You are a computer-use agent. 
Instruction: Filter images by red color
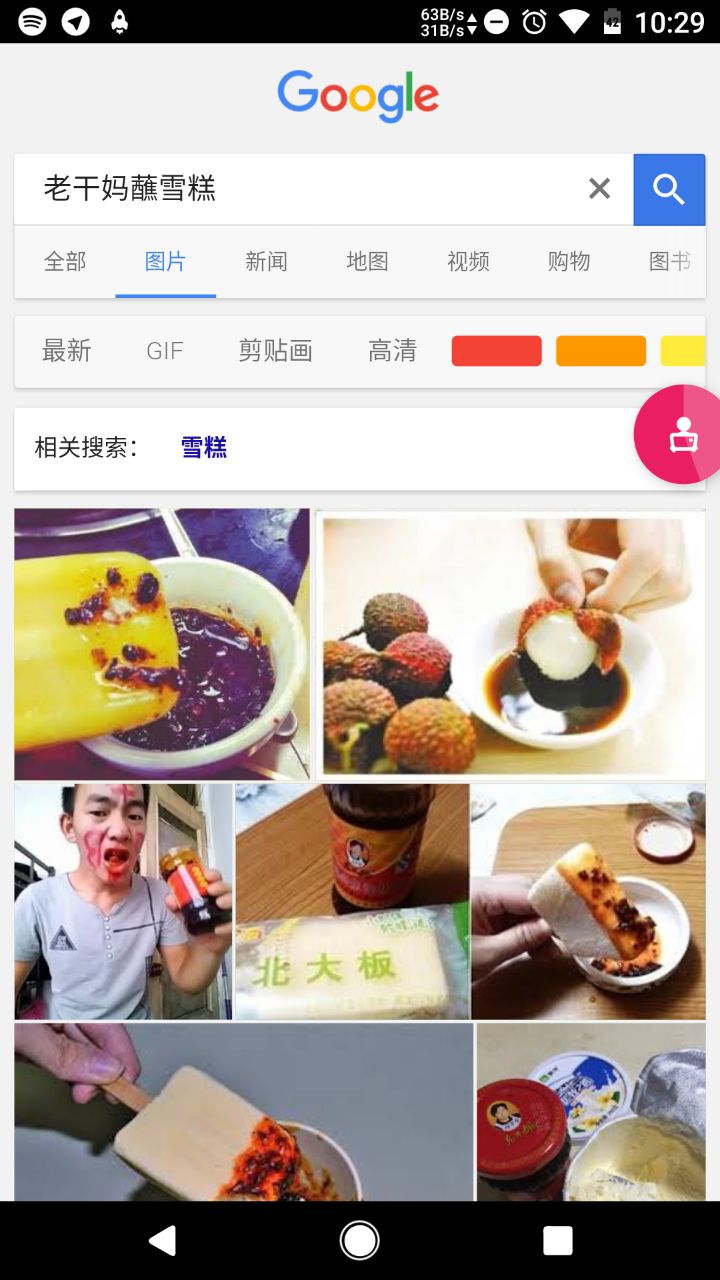pyautogui.click(x=497, y=351)
